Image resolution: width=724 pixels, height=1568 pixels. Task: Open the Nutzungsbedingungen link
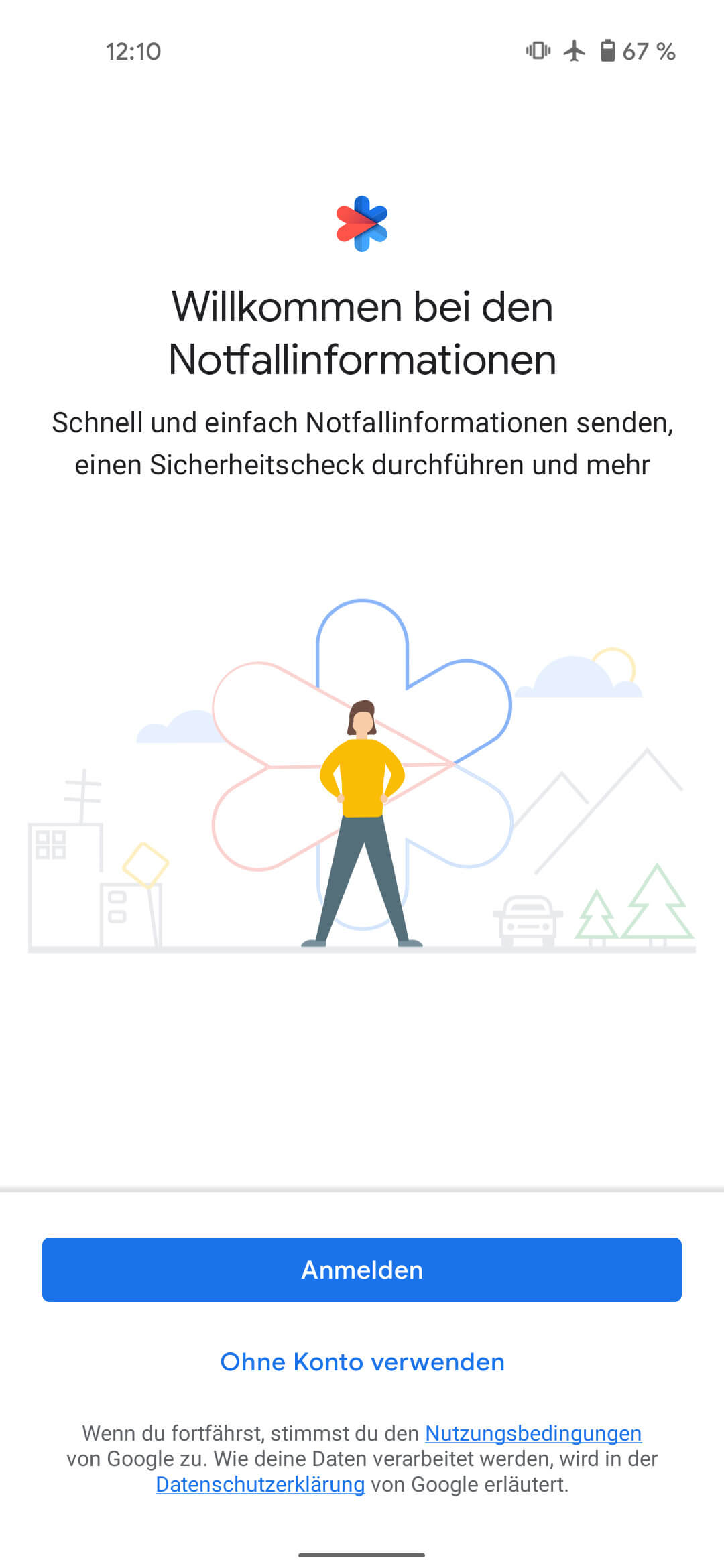533,1433
